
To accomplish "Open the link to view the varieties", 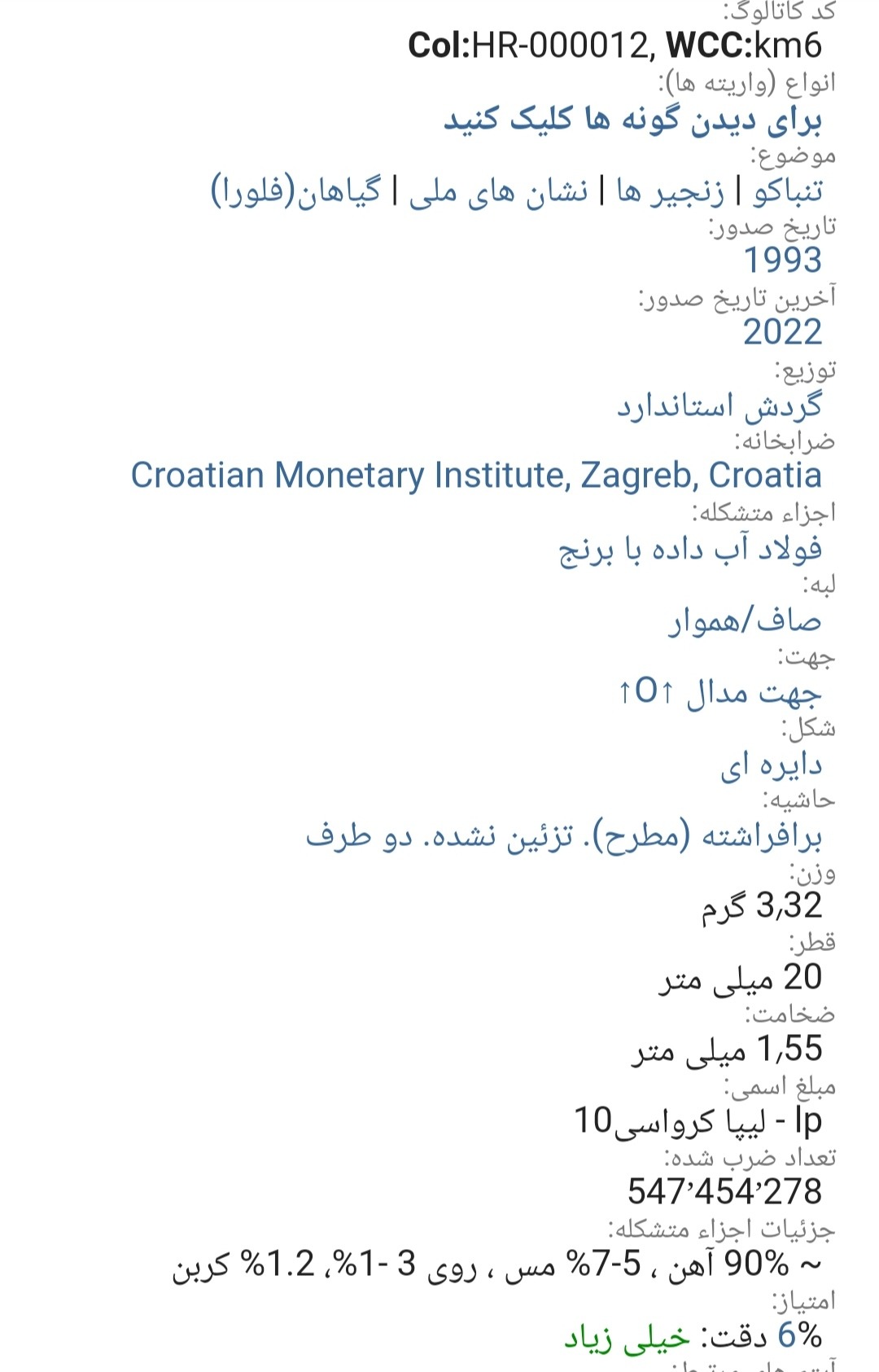I will [632, 120].
